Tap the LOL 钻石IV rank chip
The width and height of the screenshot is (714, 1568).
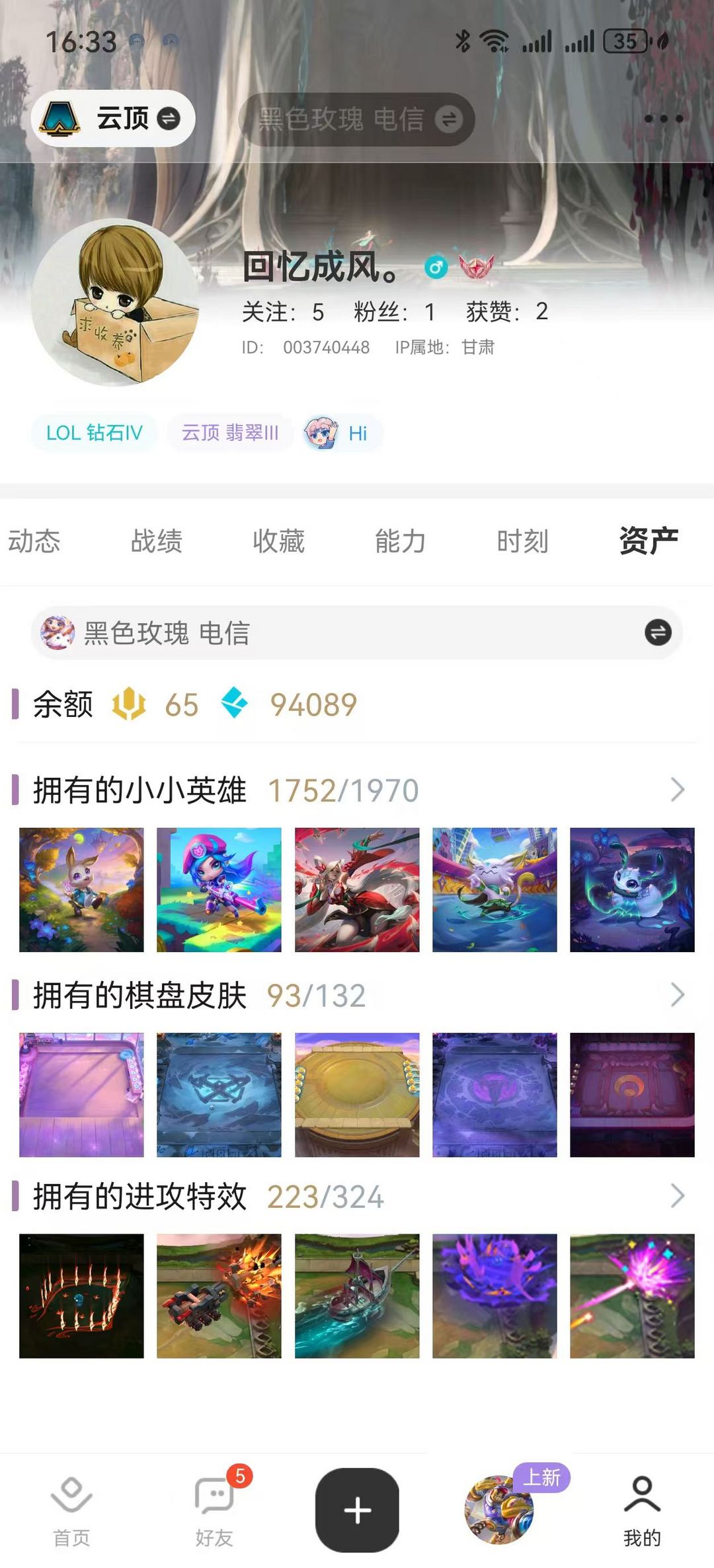click(x=94, y=433)
